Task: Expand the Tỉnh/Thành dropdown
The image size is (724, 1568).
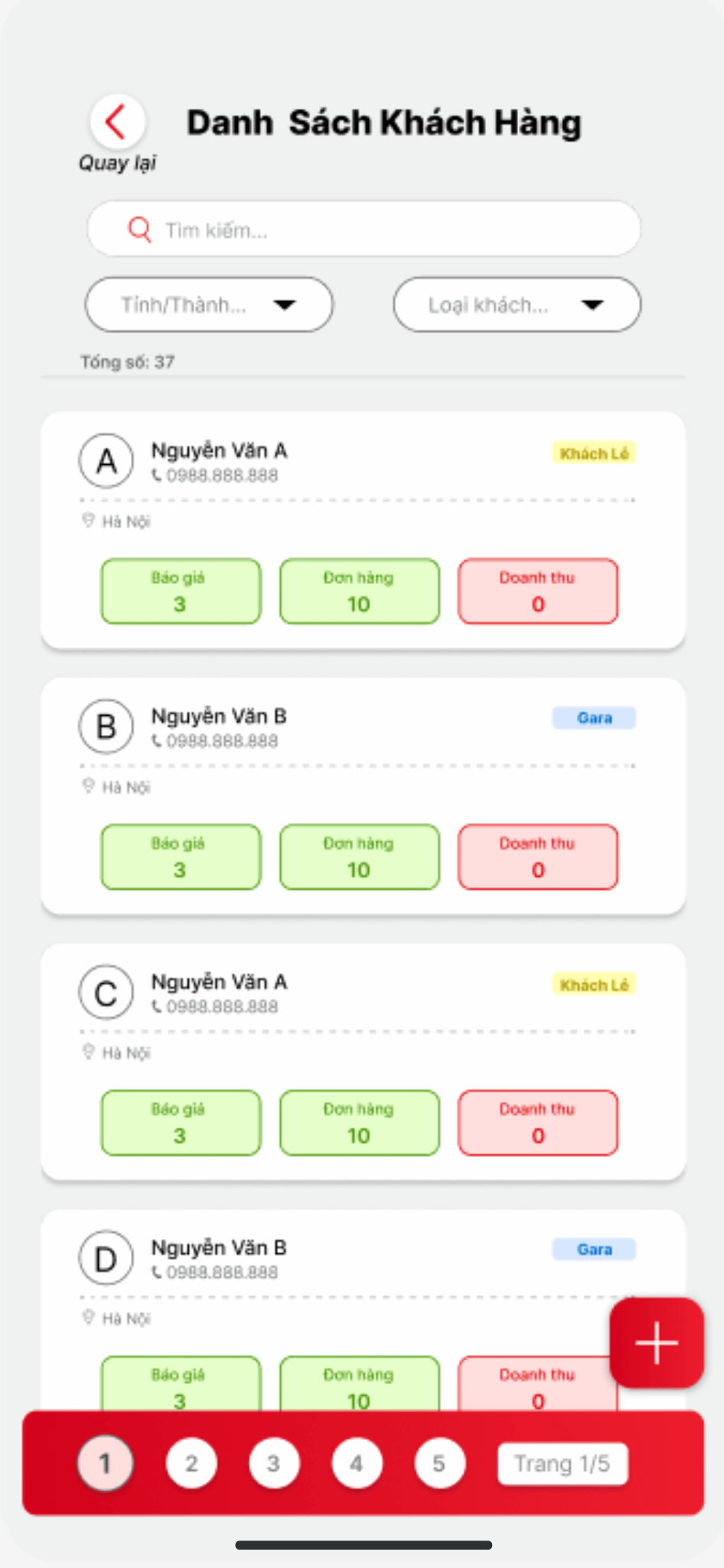Action: pos(209,305)
